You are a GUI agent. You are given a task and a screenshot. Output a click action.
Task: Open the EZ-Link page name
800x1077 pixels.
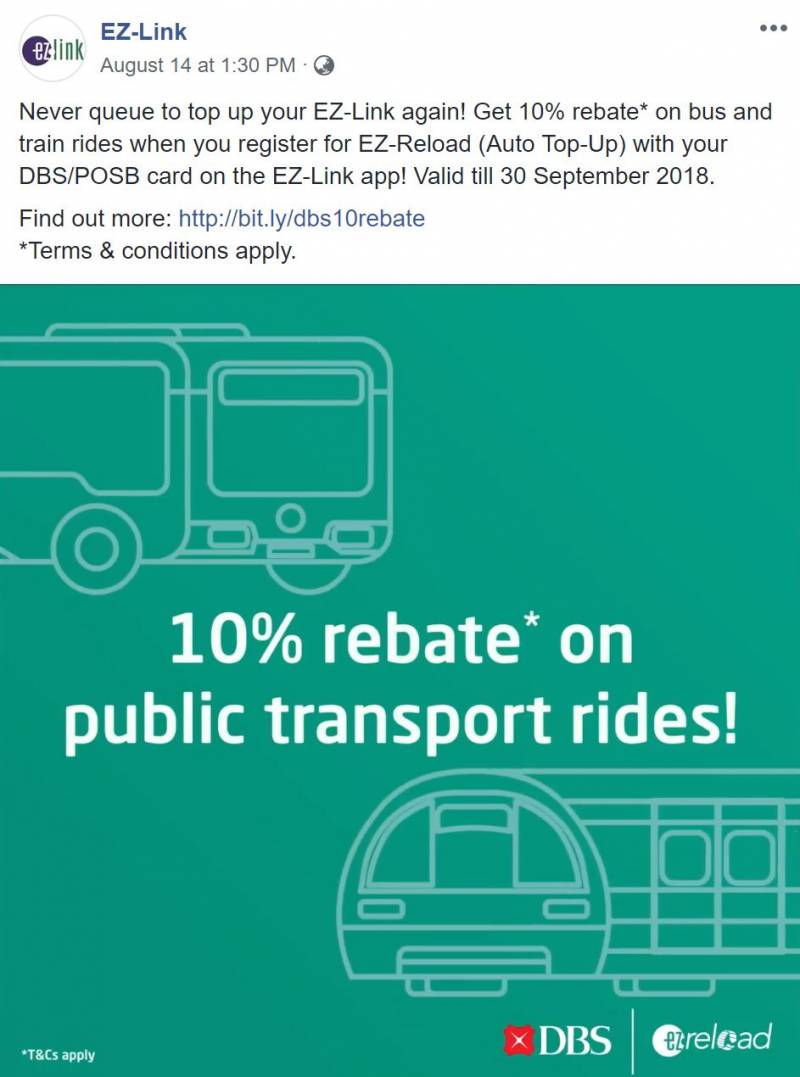[x=143, y=32]
